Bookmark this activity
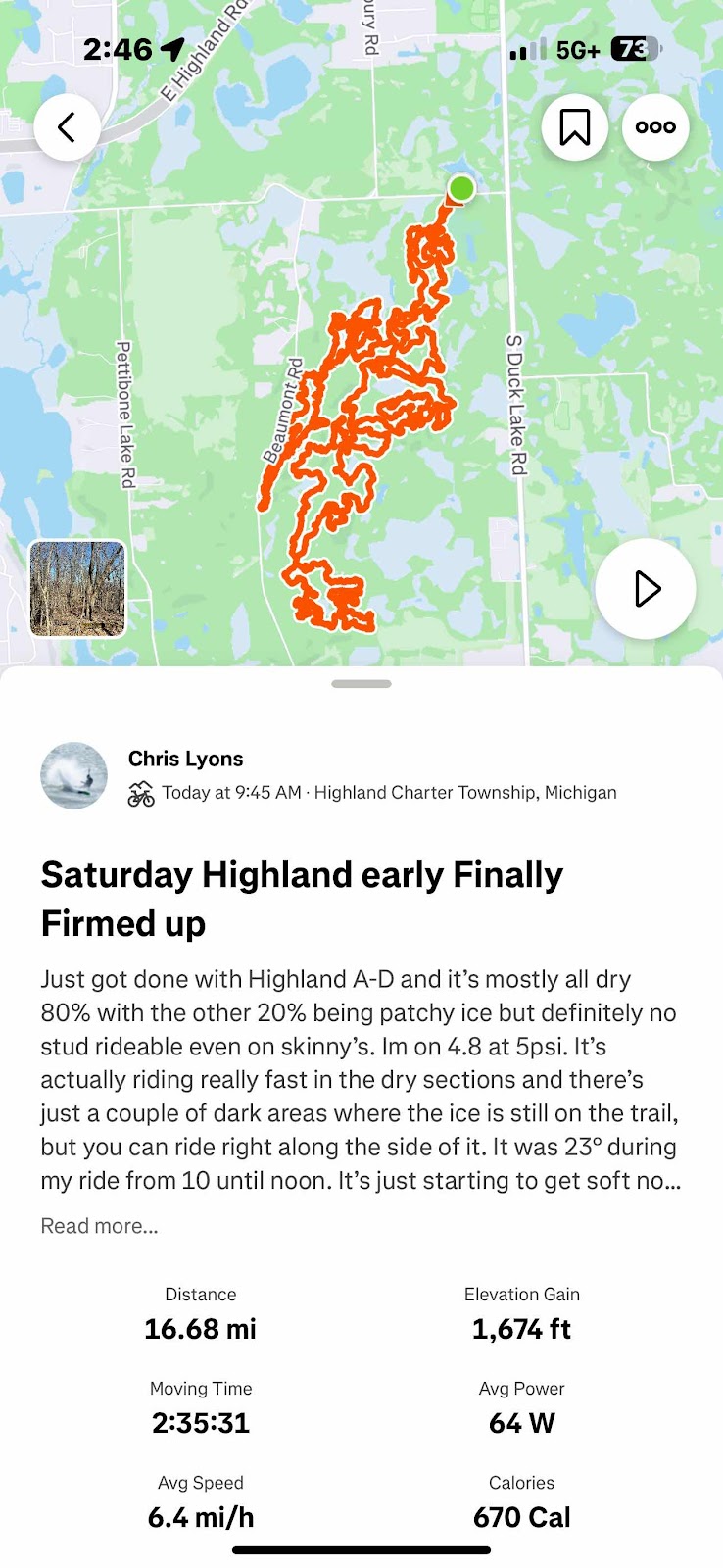This screenshot has height=1568, width=723. coord(574,127)
